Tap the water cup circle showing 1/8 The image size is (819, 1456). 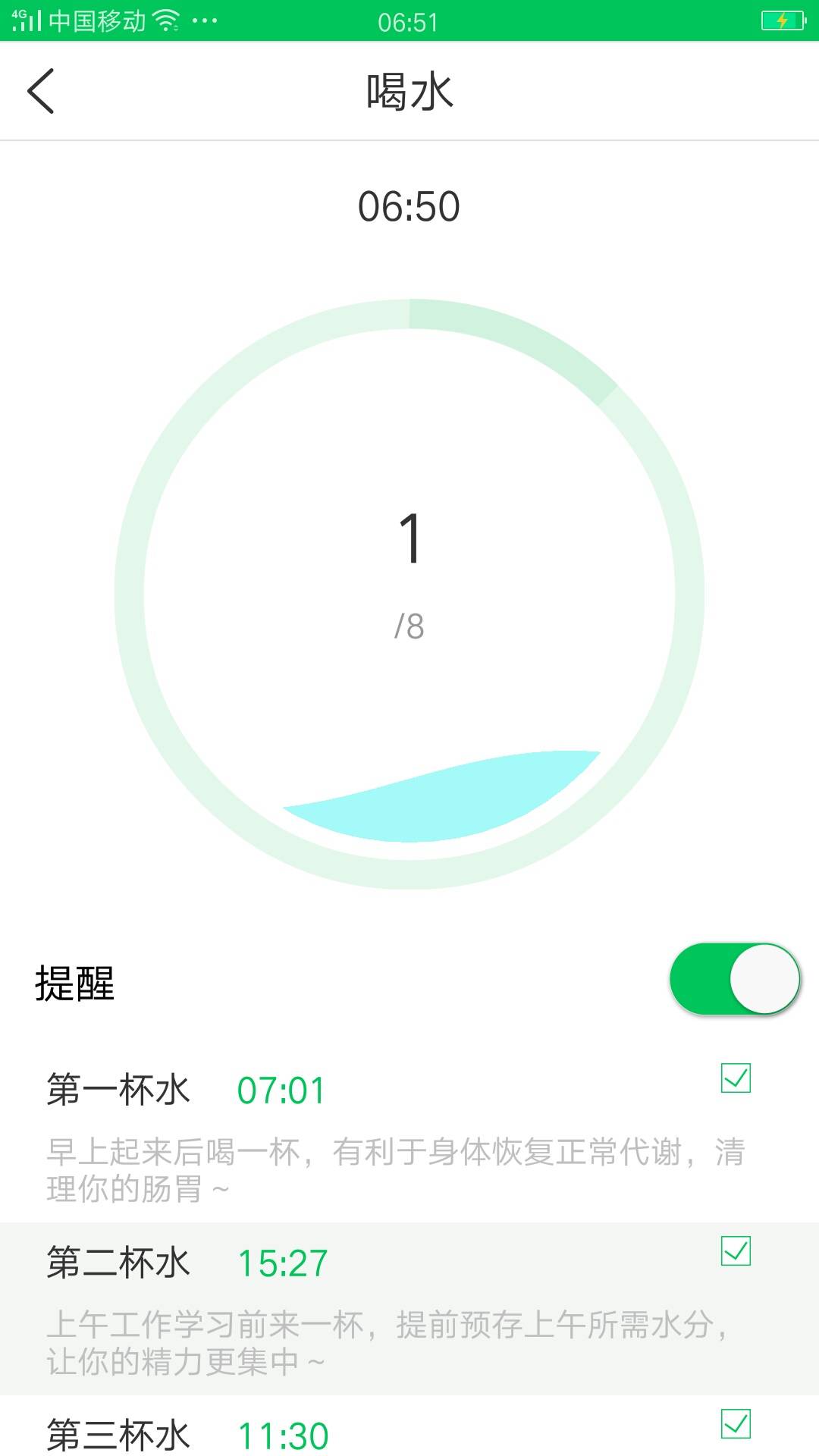[409, 593]
